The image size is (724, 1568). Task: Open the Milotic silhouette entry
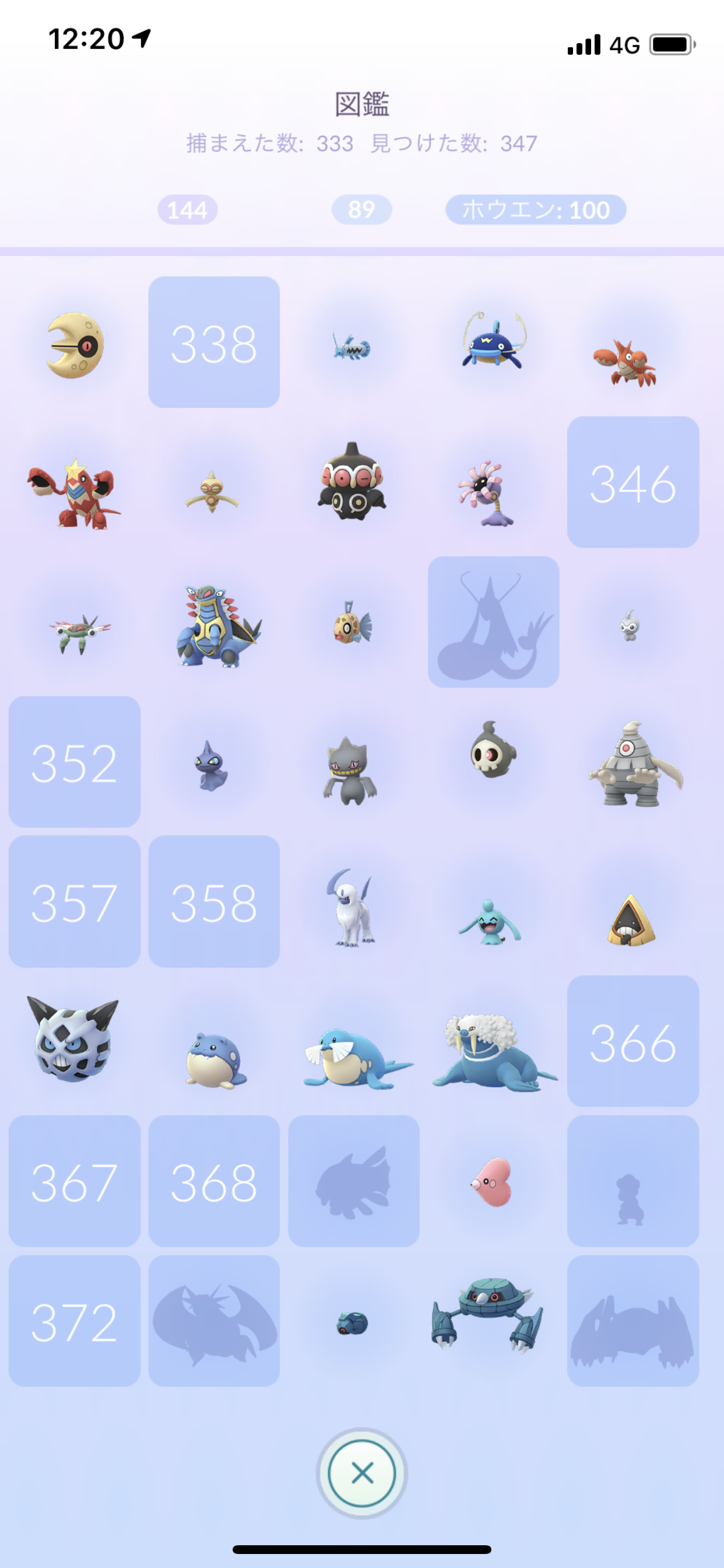click(x=493, y=622)
